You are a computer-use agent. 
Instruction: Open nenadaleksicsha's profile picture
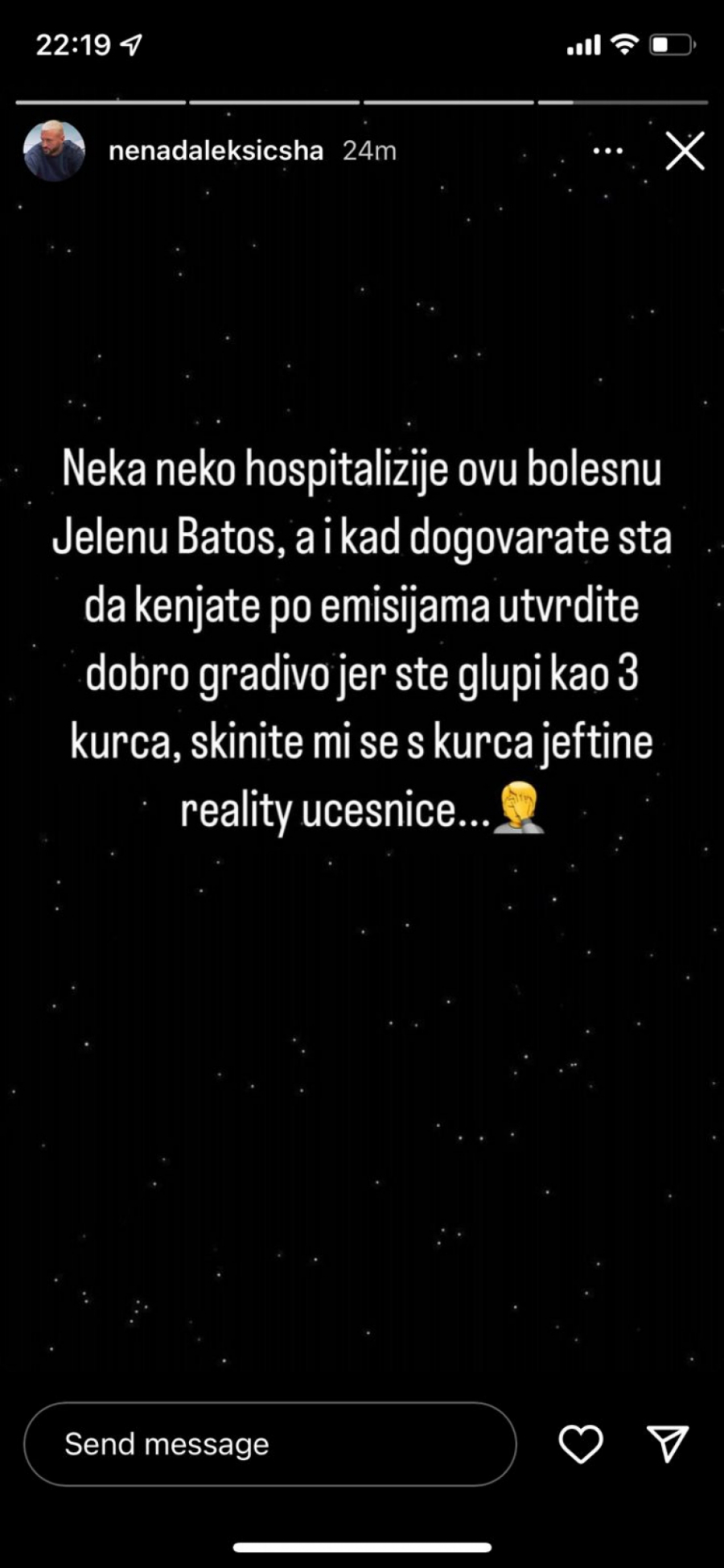coord(54,151)
